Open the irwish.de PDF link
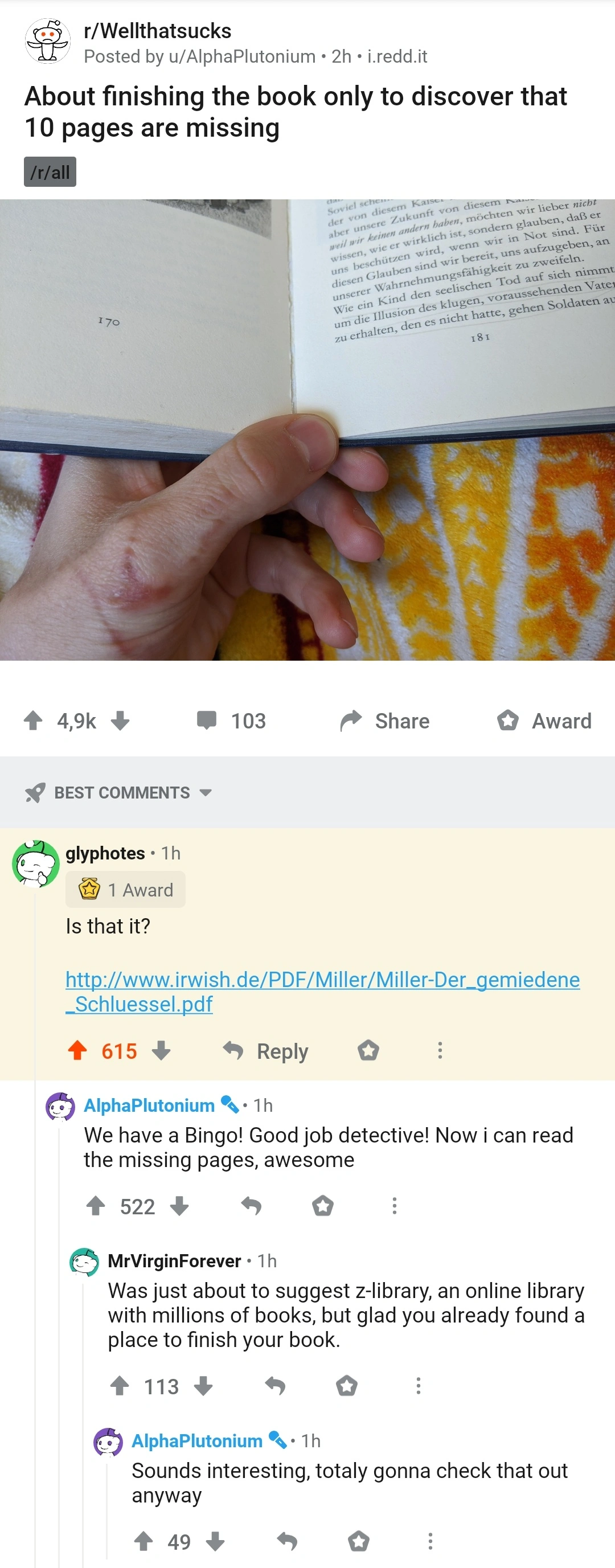 (322, 991)
